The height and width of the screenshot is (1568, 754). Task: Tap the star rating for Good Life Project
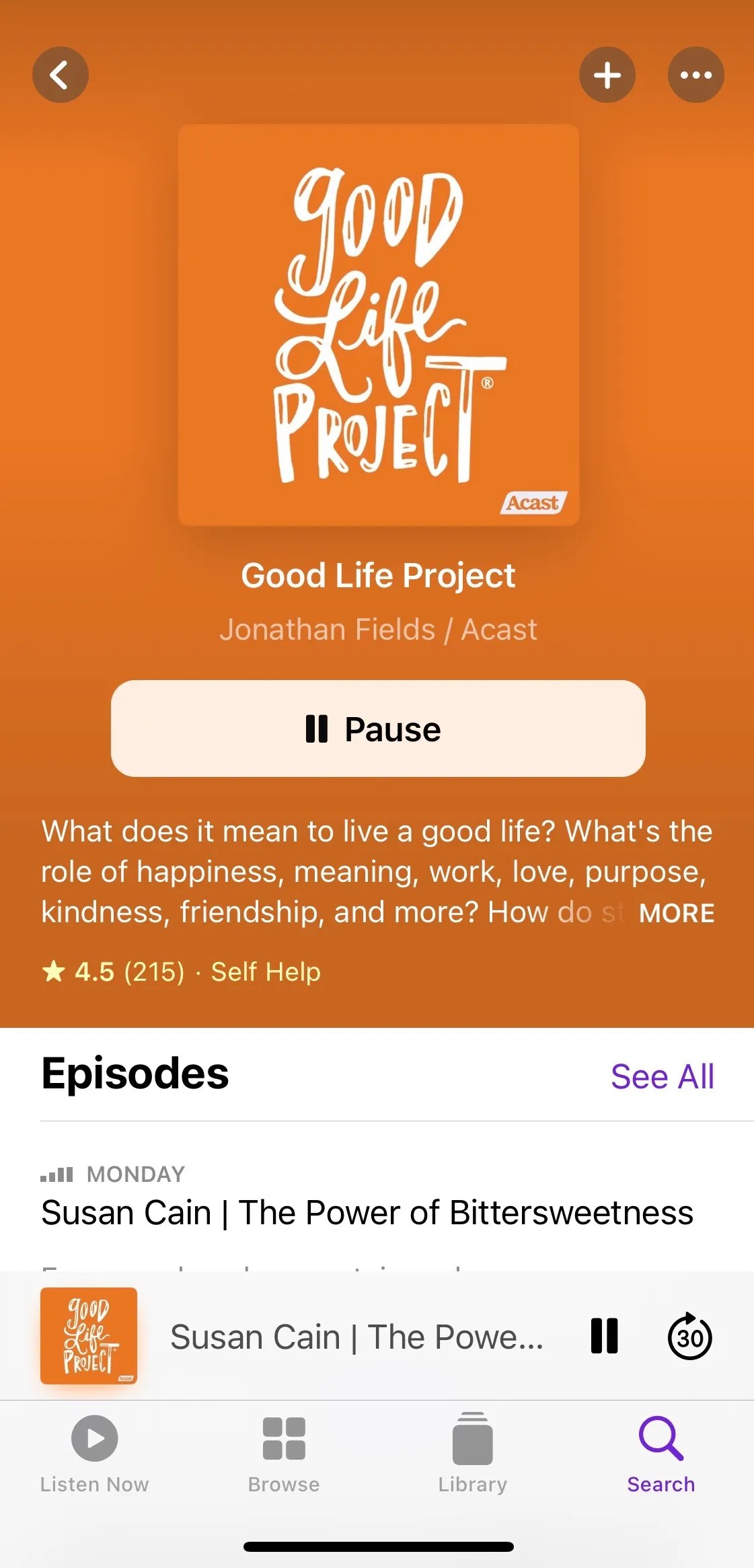pyautogui.click(x=54, y=971)
